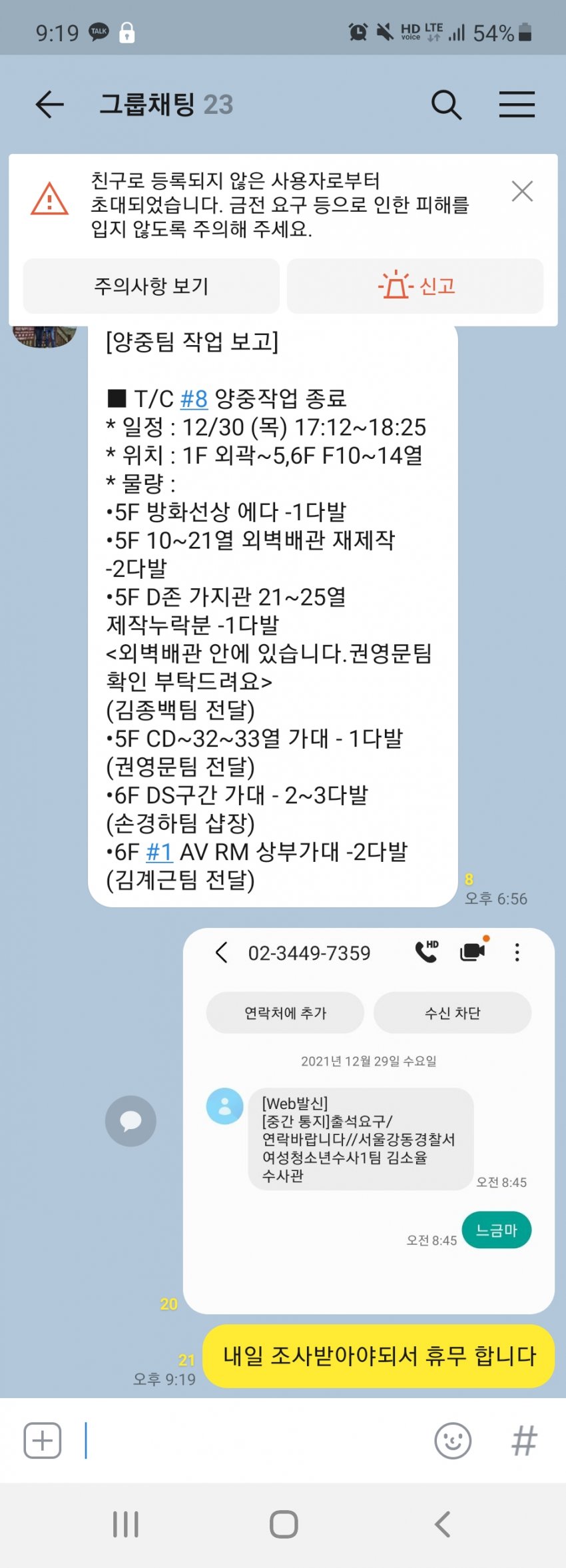The width and height of the screenshot is (566, 1568).
Task: Open the #8 link in the work report
Action: coord(194,399)
